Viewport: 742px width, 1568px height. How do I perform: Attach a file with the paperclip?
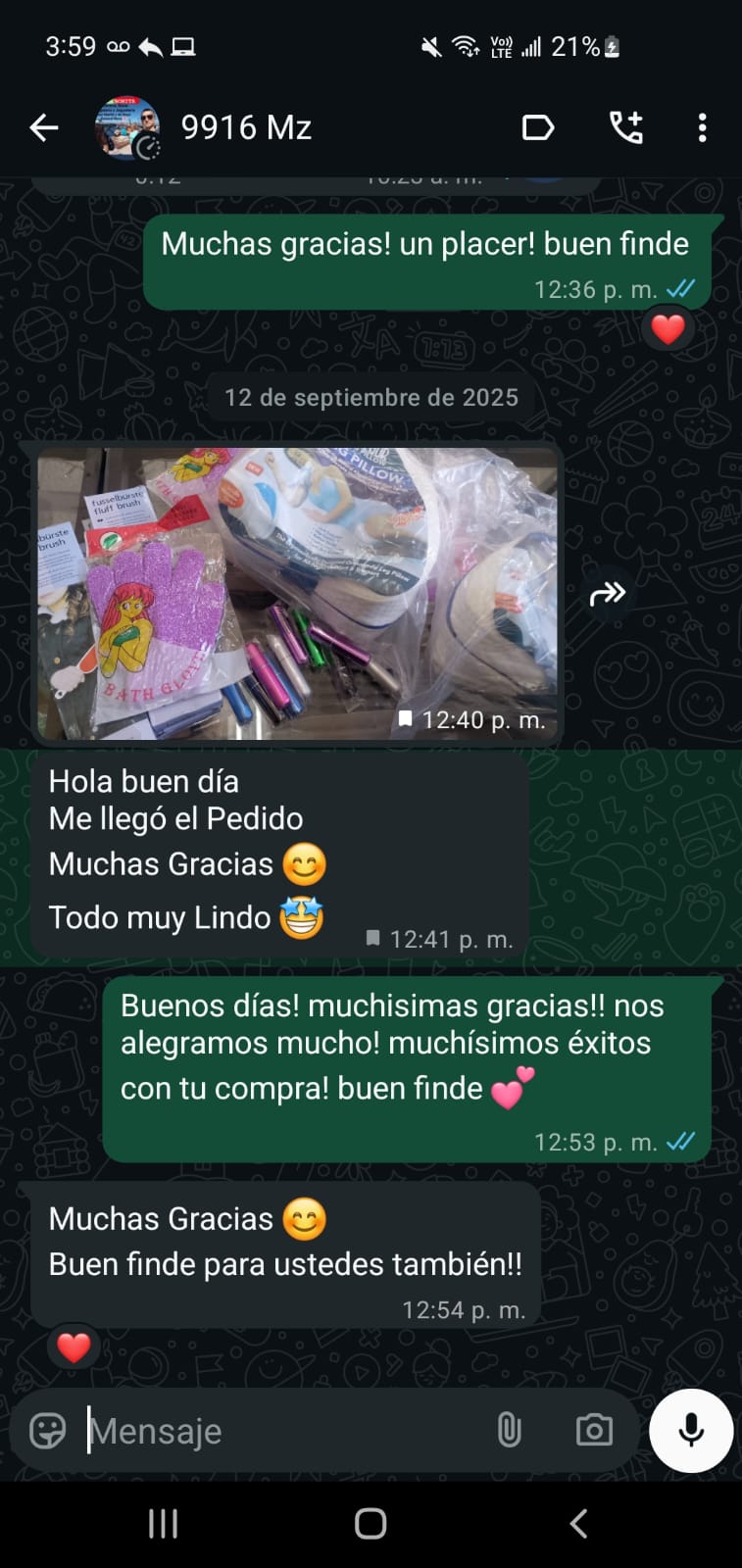[x=509, y=1431]
